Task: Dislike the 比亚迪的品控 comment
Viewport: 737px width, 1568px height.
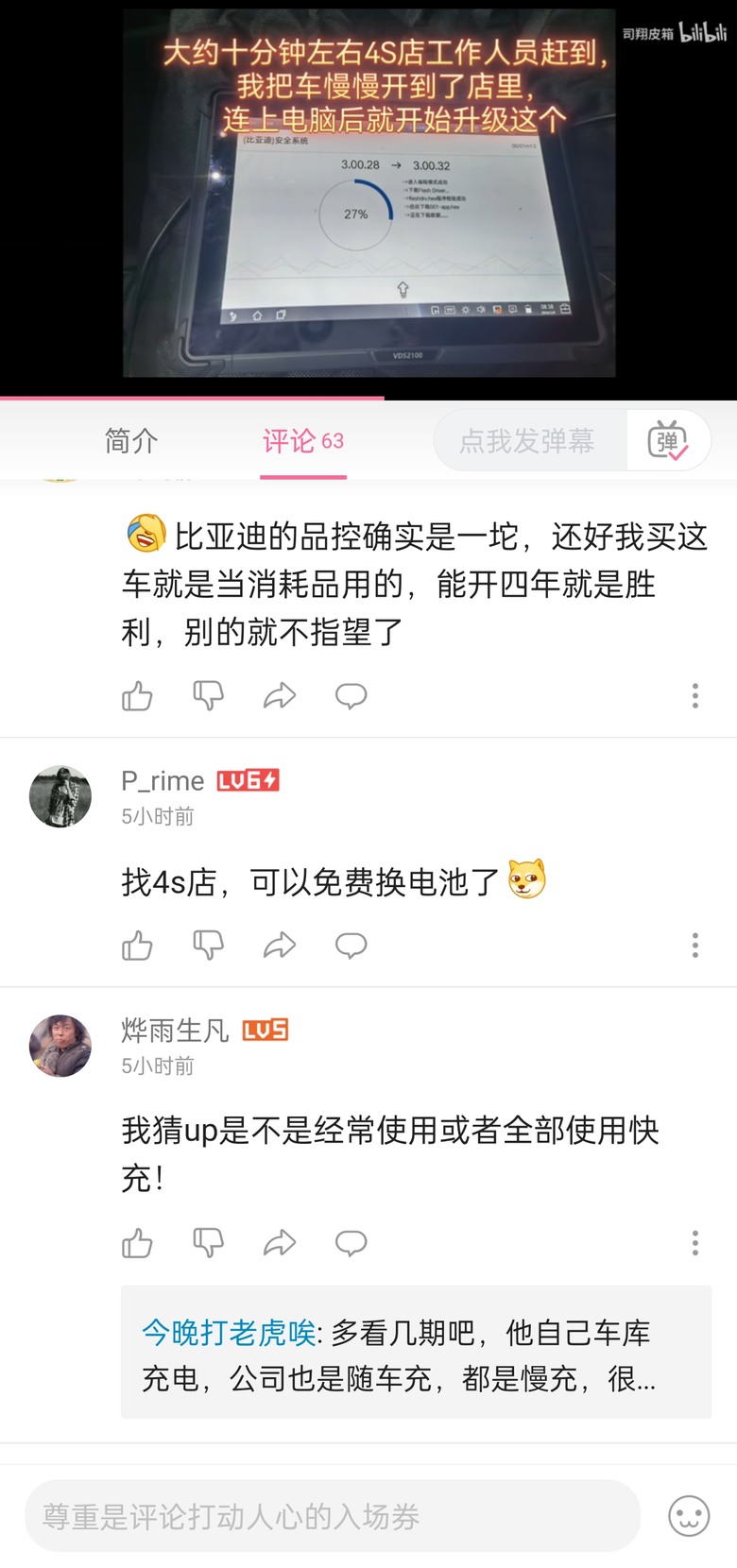Action: (208, 696)
